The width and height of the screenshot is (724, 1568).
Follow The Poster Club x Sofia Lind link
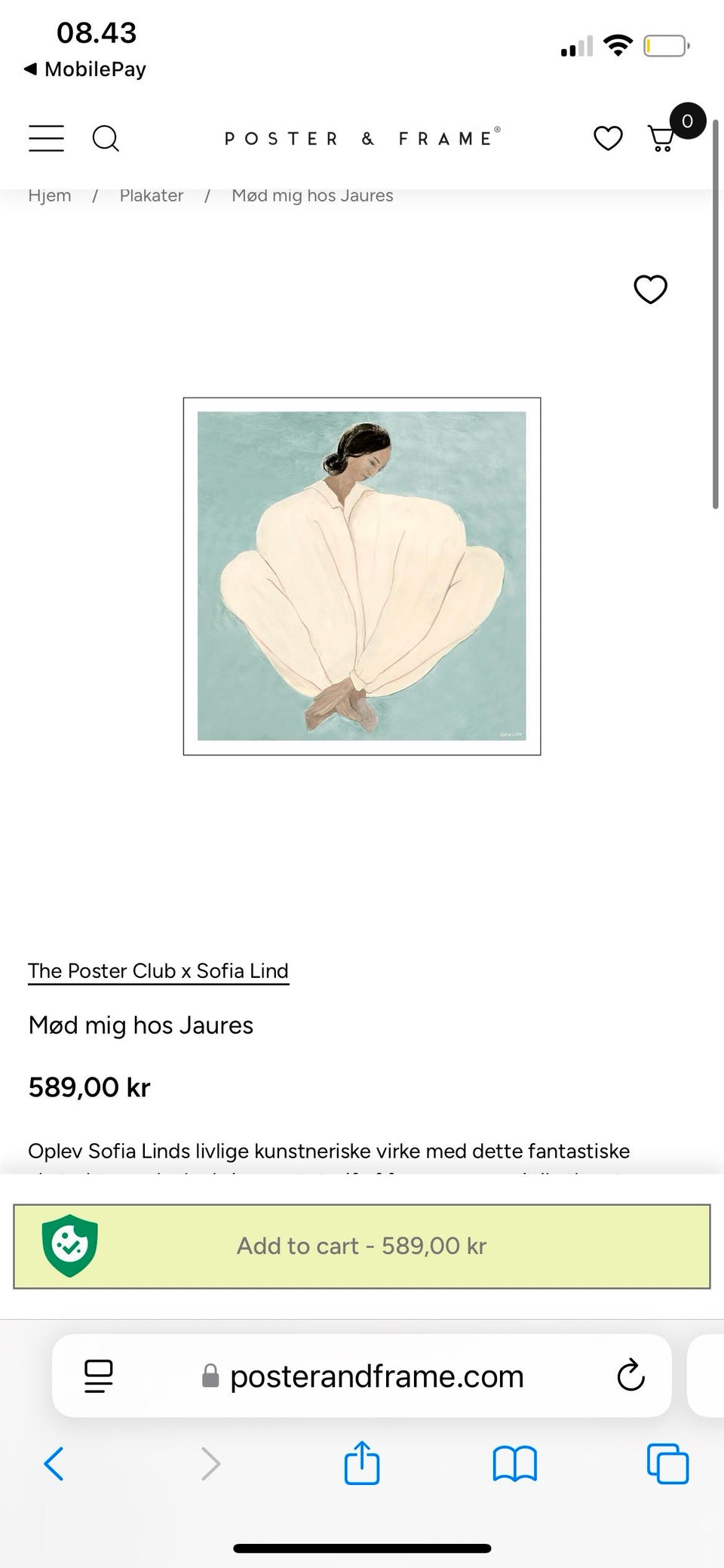158,971
